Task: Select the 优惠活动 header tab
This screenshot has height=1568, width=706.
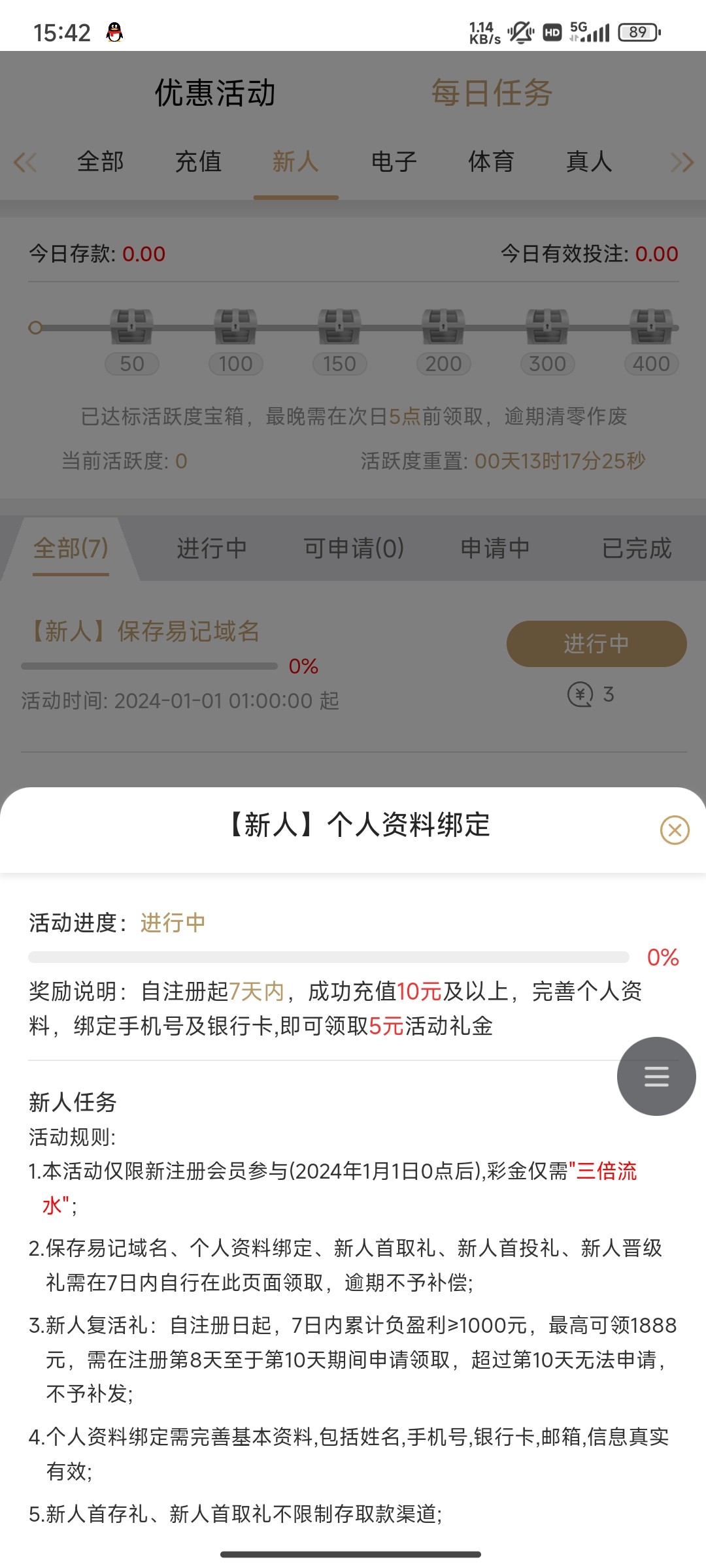Action: [215, 93]
